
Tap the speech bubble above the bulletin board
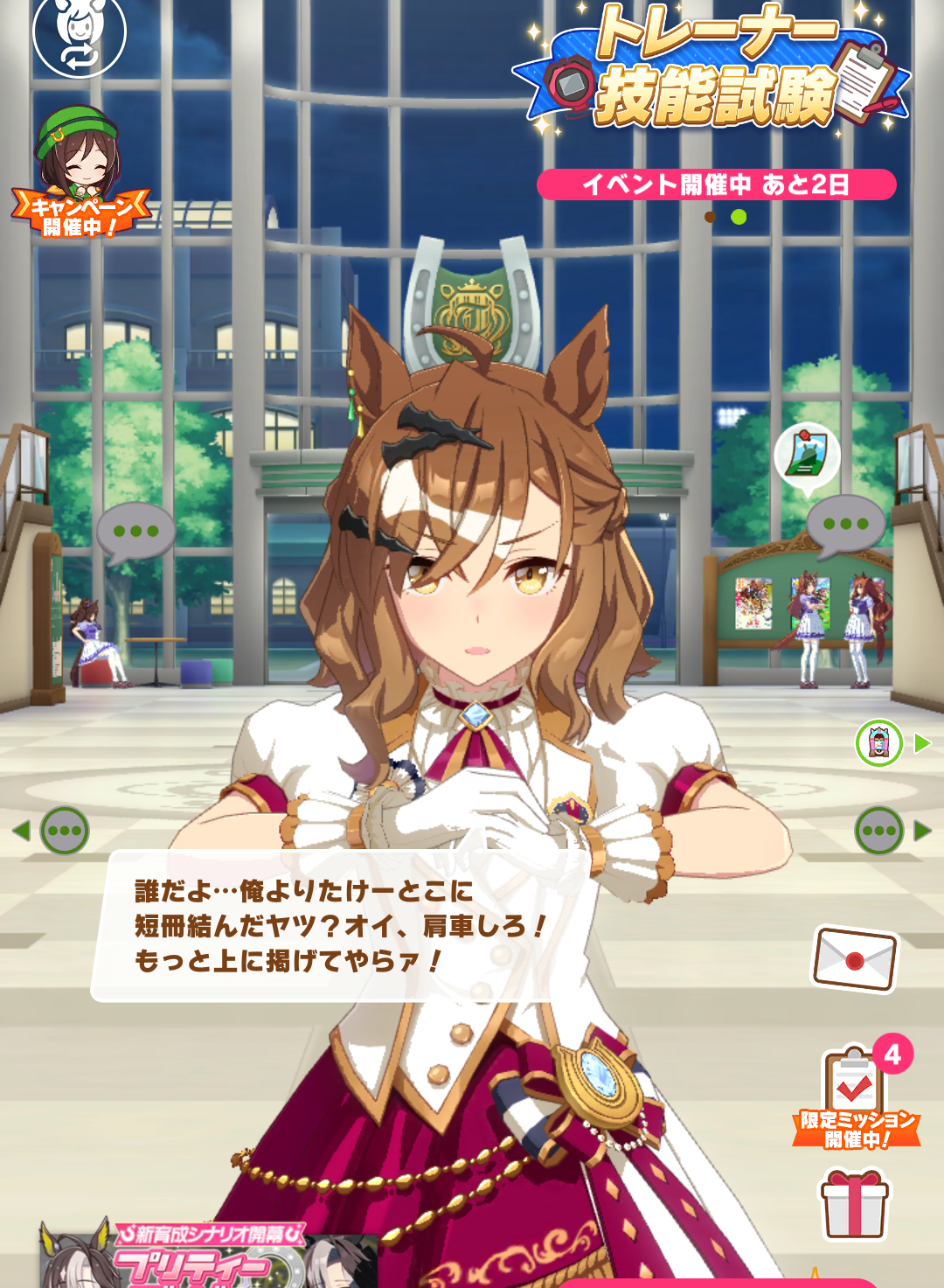(x=845, y=524)
